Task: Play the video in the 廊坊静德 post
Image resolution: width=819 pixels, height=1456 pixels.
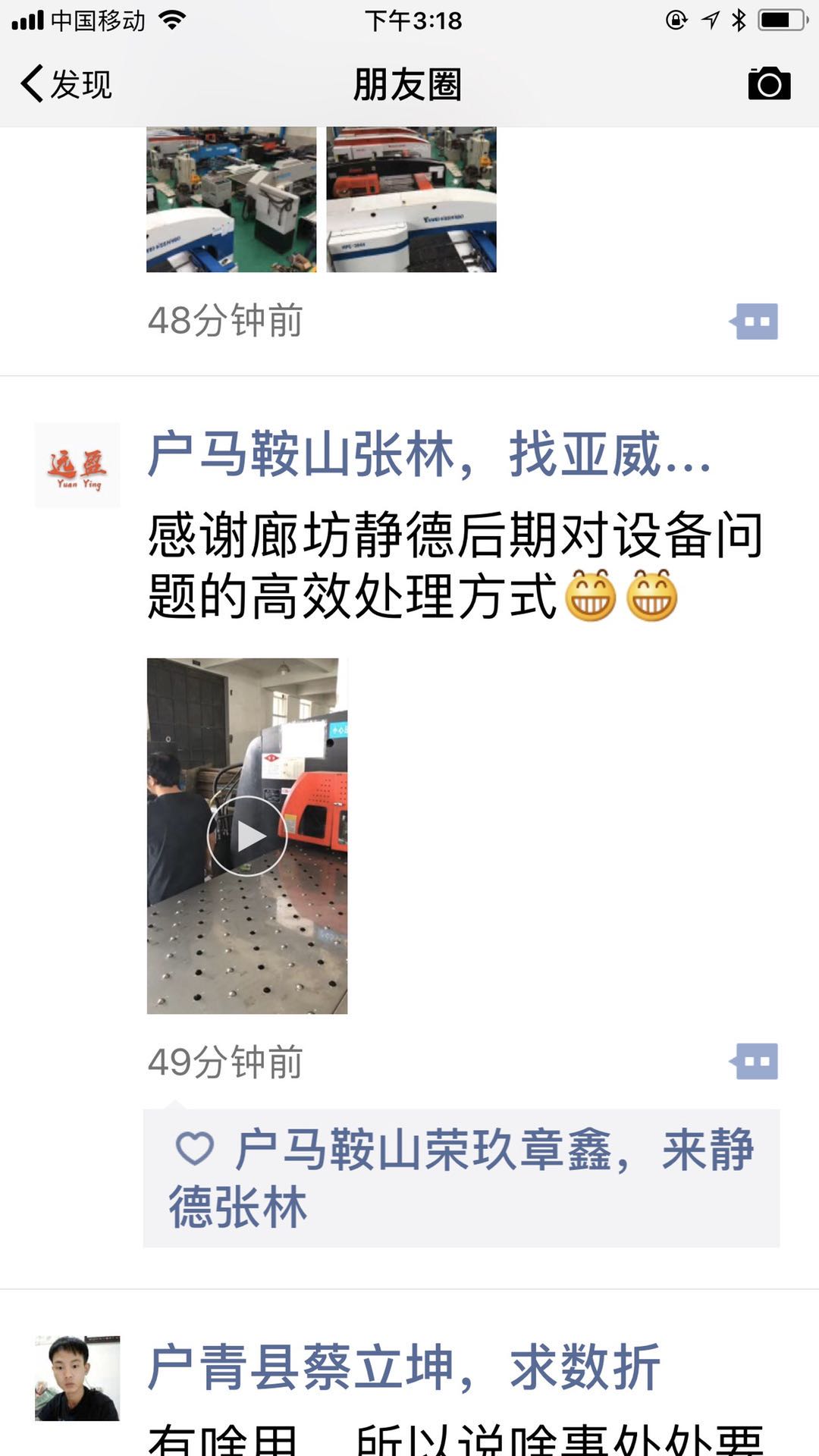Action: pyautogui.click(x=247, y=836)
